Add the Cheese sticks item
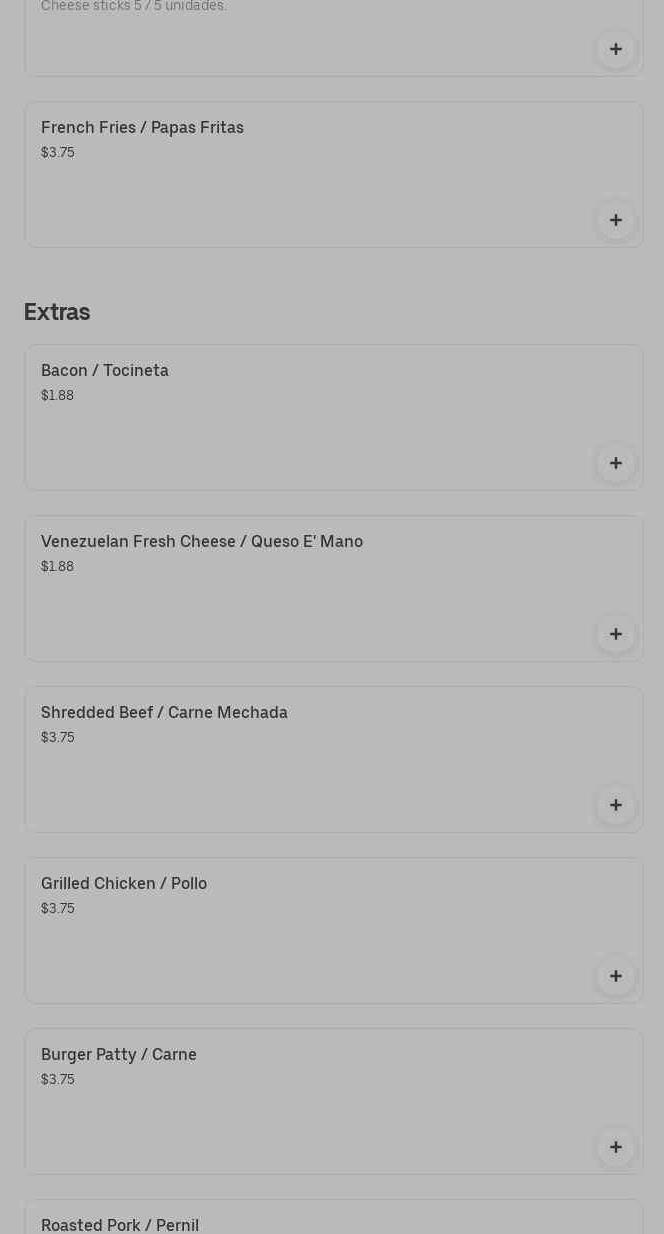The image size is (664, 1234). click(616, 49)
